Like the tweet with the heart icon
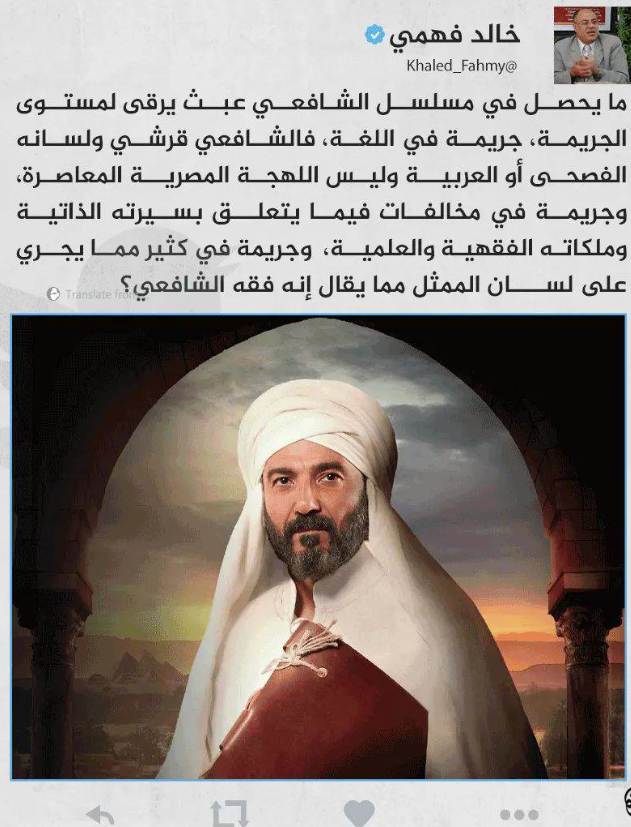The width and height of the screenshot is (631, 827). (x=359, y=814)
